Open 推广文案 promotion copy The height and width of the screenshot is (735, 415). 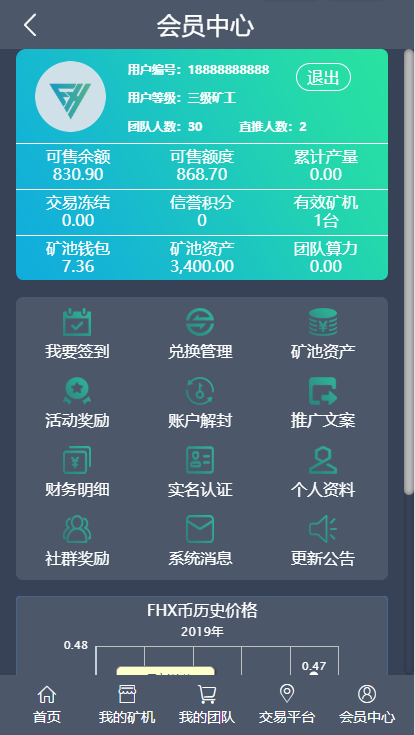pyautogui.click(x=323, y=403)
